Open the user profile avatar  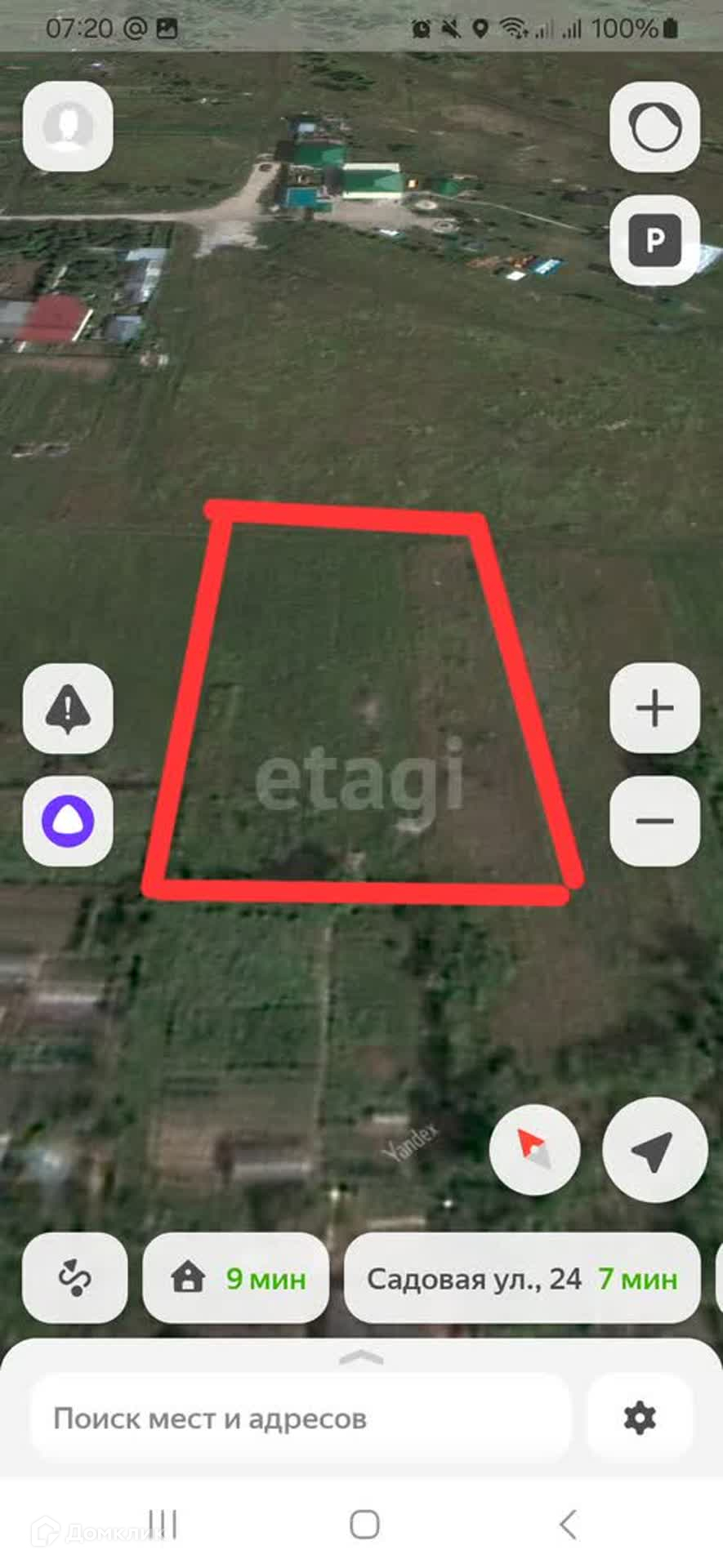[x=68, y=127]
